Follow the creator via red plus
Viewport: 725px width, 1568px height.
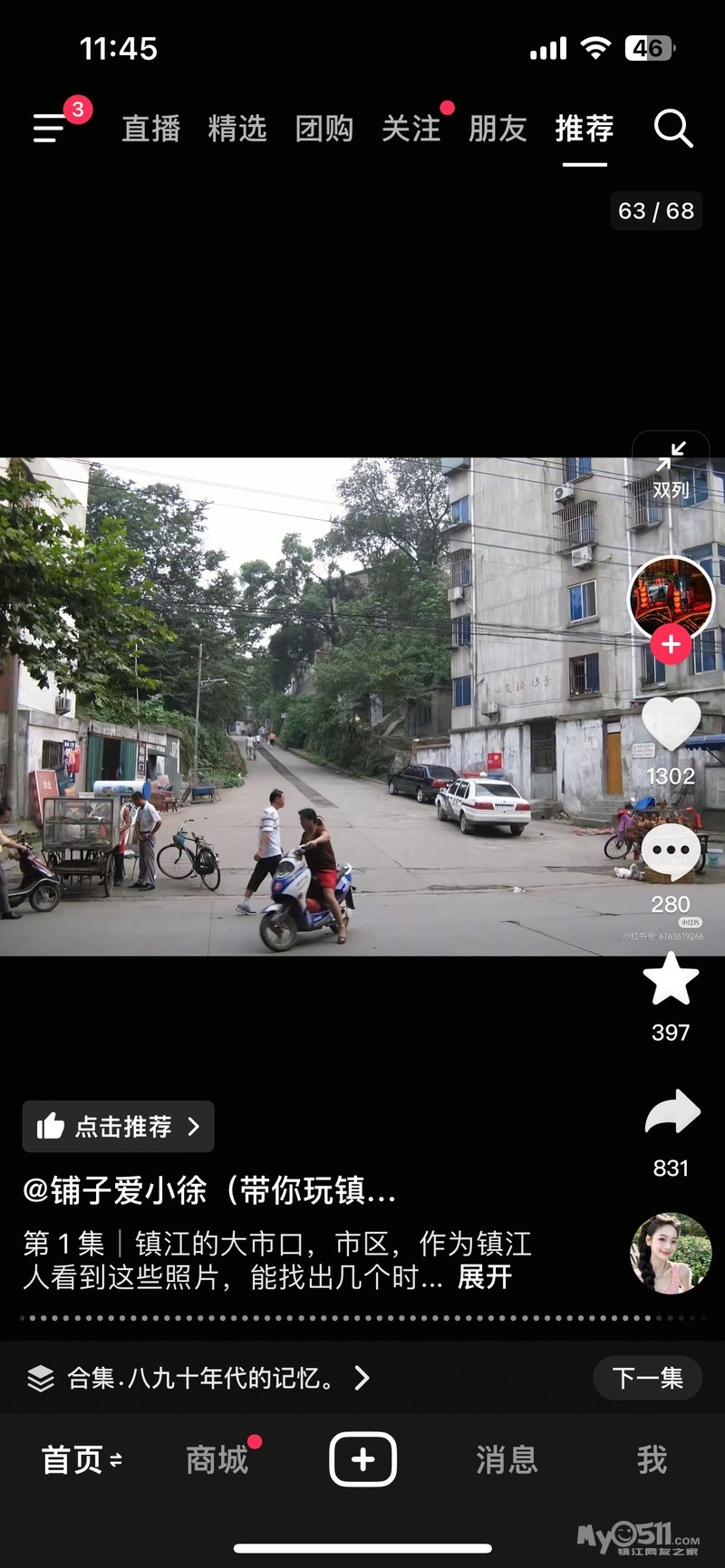[x=671, y=644]
